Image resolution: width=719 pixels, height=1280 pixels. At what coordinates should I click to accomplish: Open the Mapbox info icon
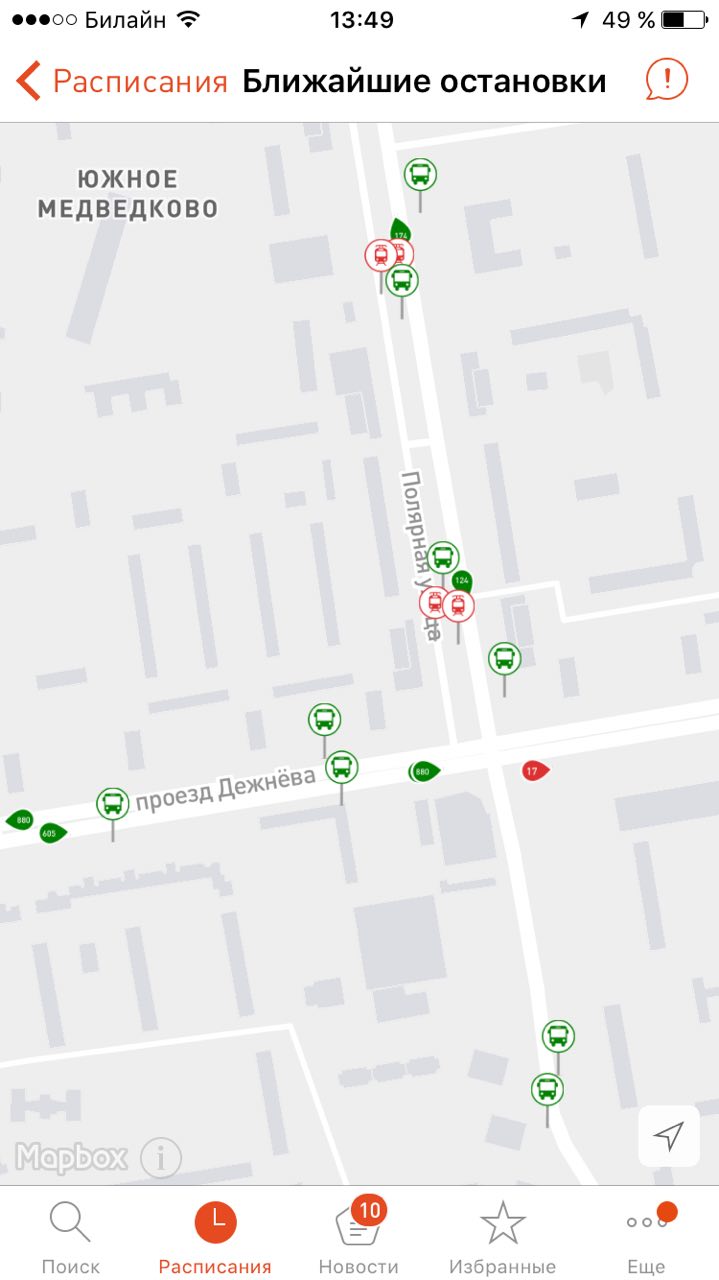click(161, 1158)
